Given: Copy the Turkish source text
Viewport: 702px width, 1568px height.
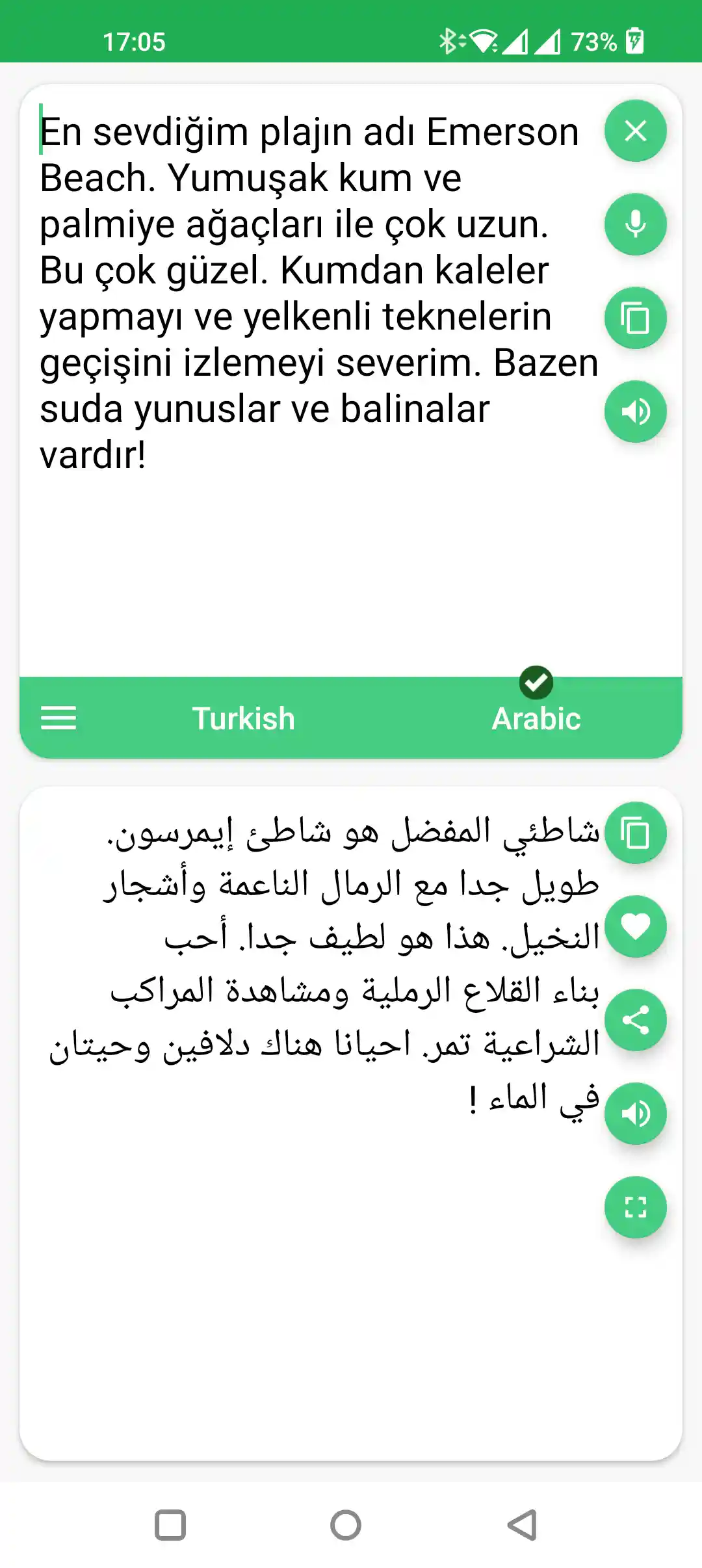Looking at the screenshot, I should 635,318.
